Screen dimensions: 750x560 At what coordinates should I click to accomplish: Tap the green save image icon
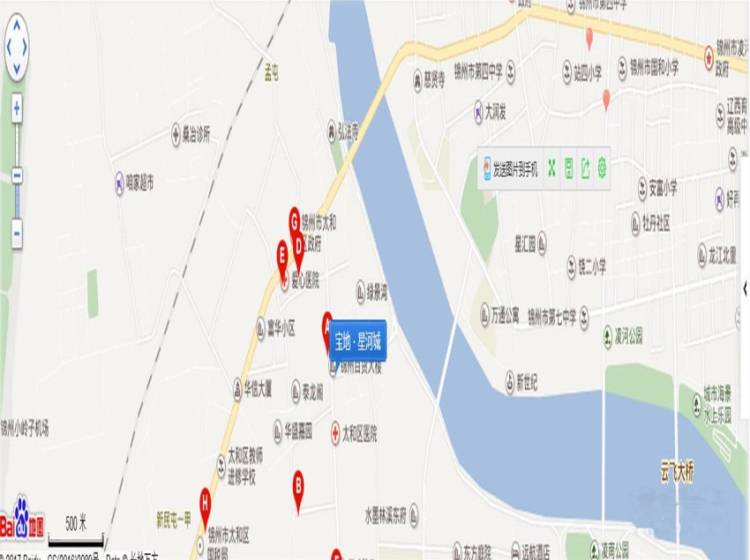pyautogui.click(x=568, y=169)
